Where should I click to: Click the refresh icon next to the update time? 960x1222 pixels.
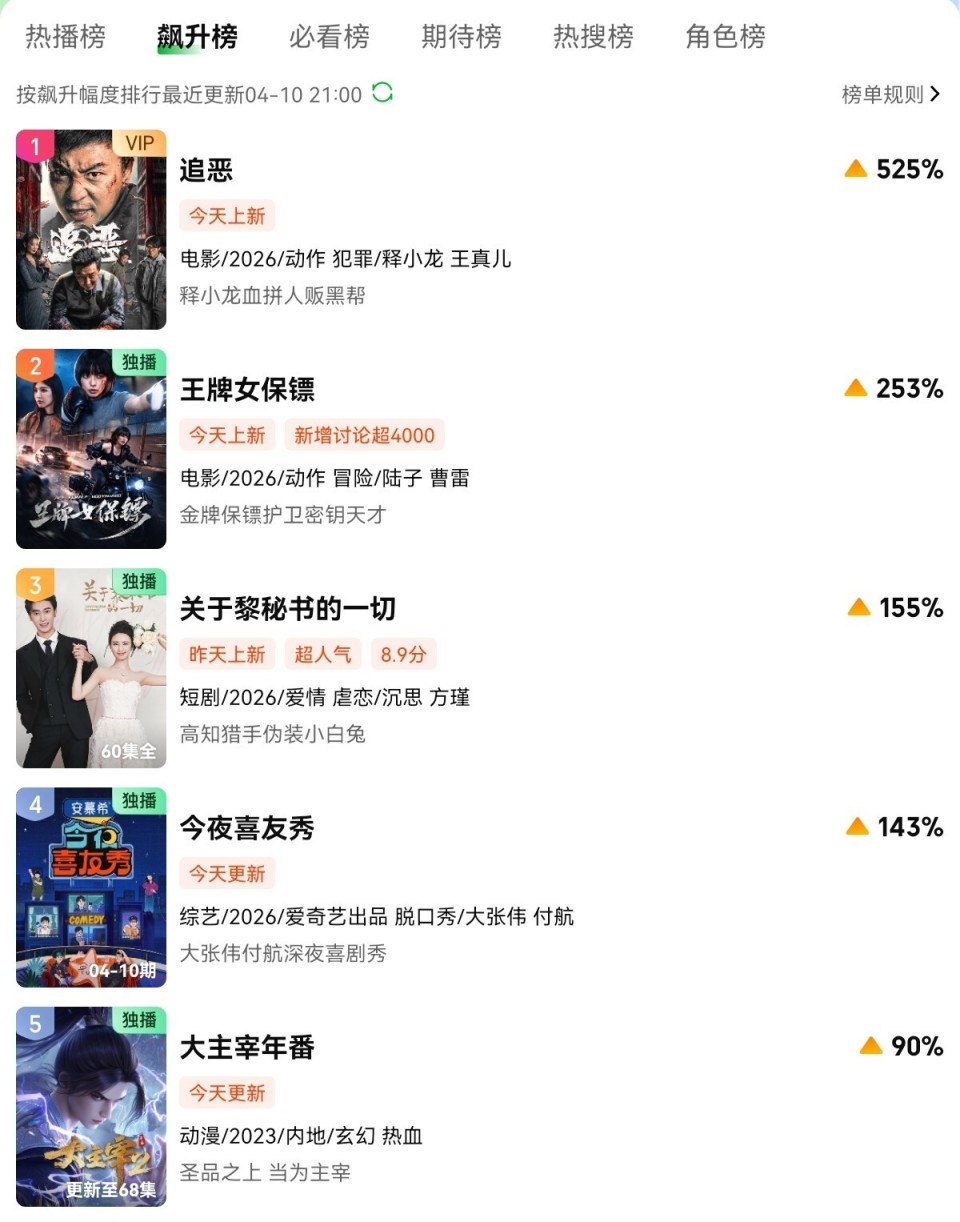[x=382, y=92]
